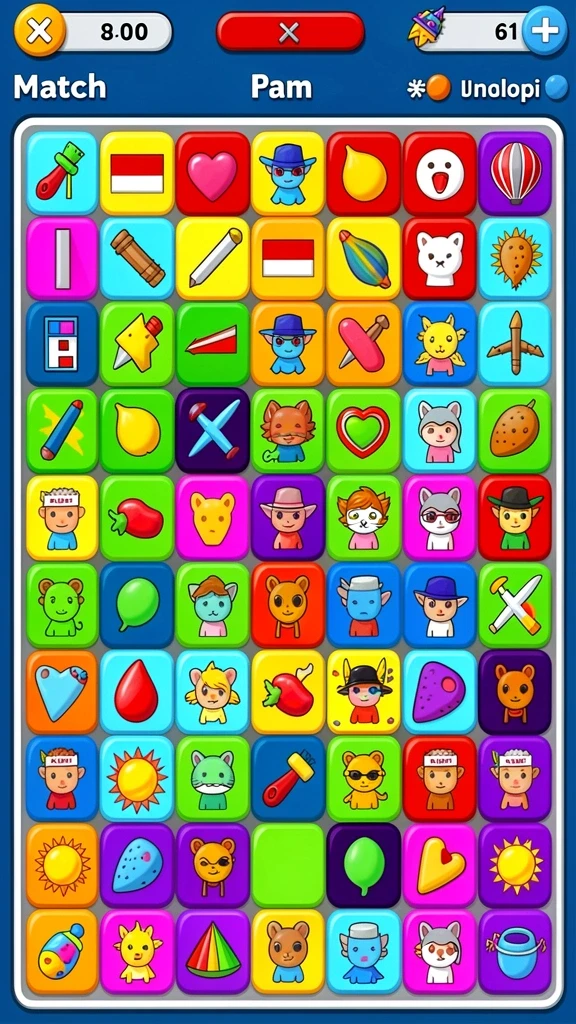Tap the pink heart on red tile
This screenshot has height=1024, width=576.
click(212, 173)
